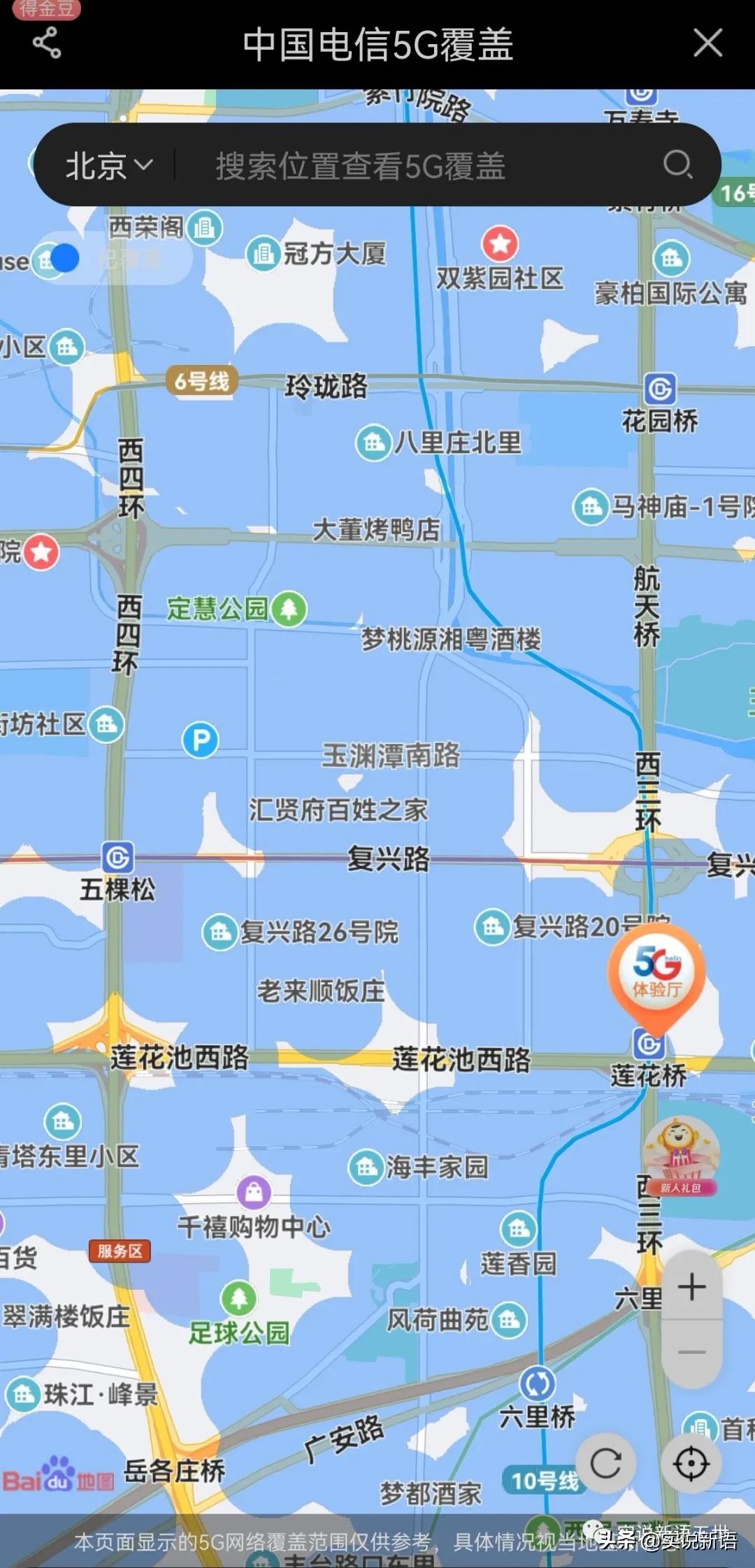
Task: Tap the 得金豆 badge at top left
Action: 46,10
